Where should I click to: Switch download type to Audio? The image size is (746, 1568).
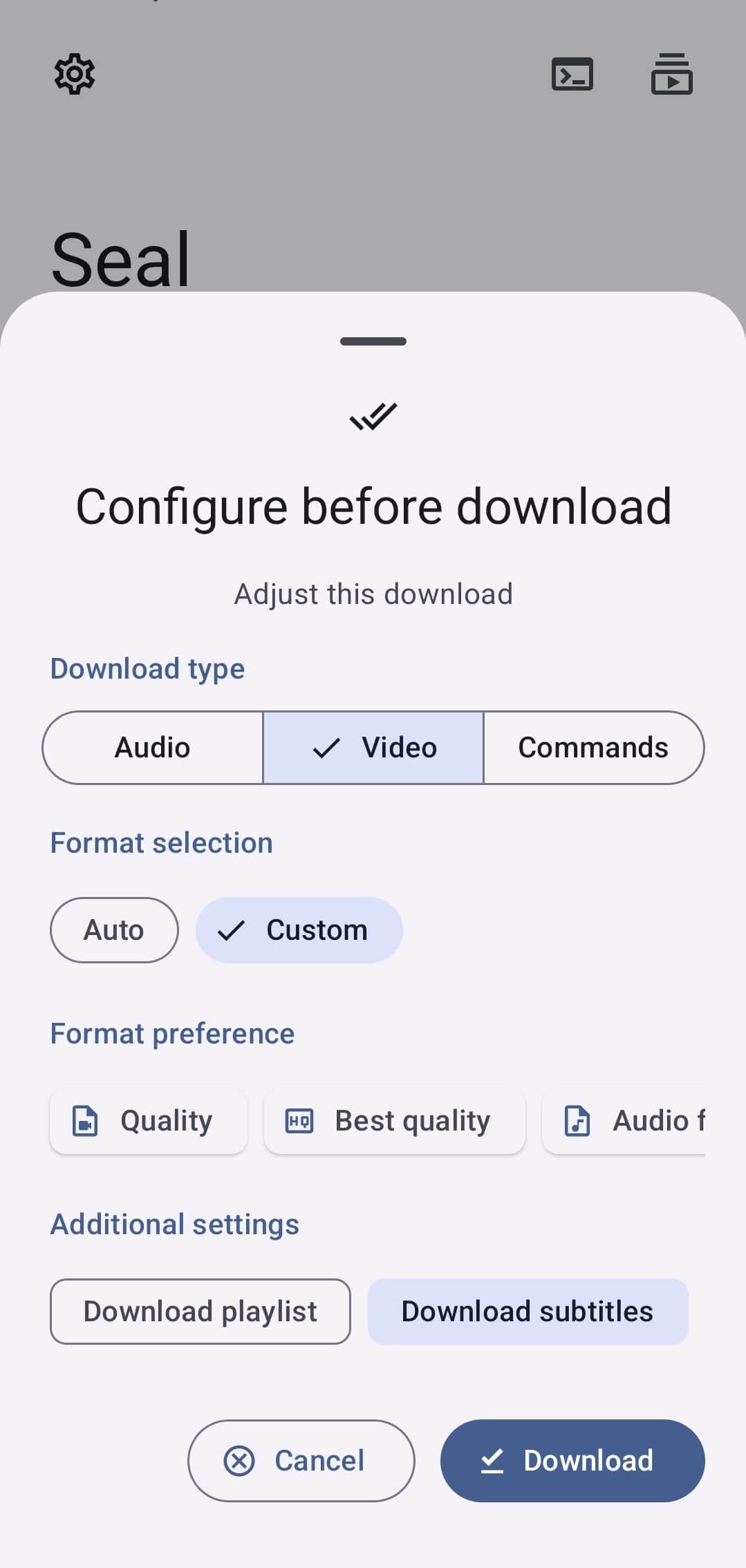tap(153, 748)
